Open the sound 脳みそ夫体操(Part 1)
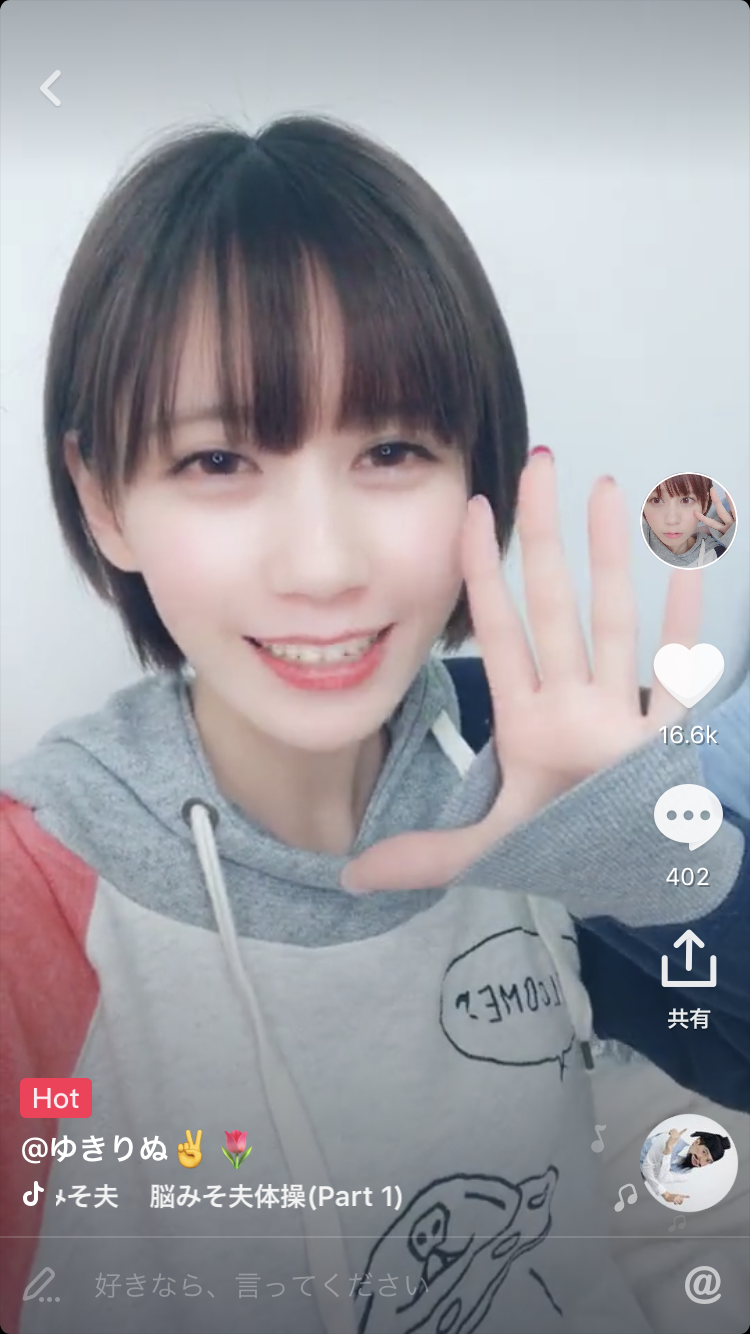This screenshot has height=1334, width=750. (275, 1196)
